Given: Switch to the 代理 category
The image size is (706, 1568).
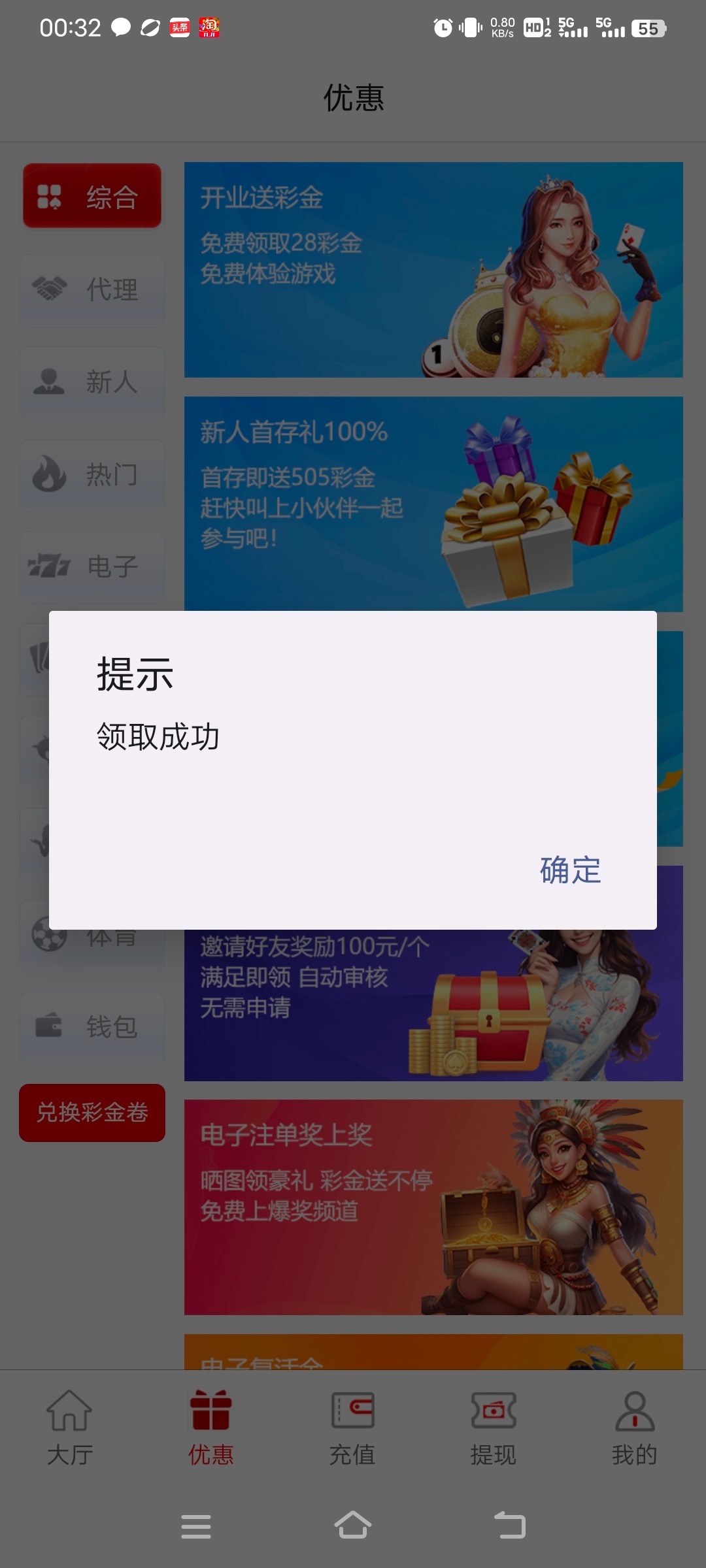Looking at the screenshot, I should (x=92, y=289).
